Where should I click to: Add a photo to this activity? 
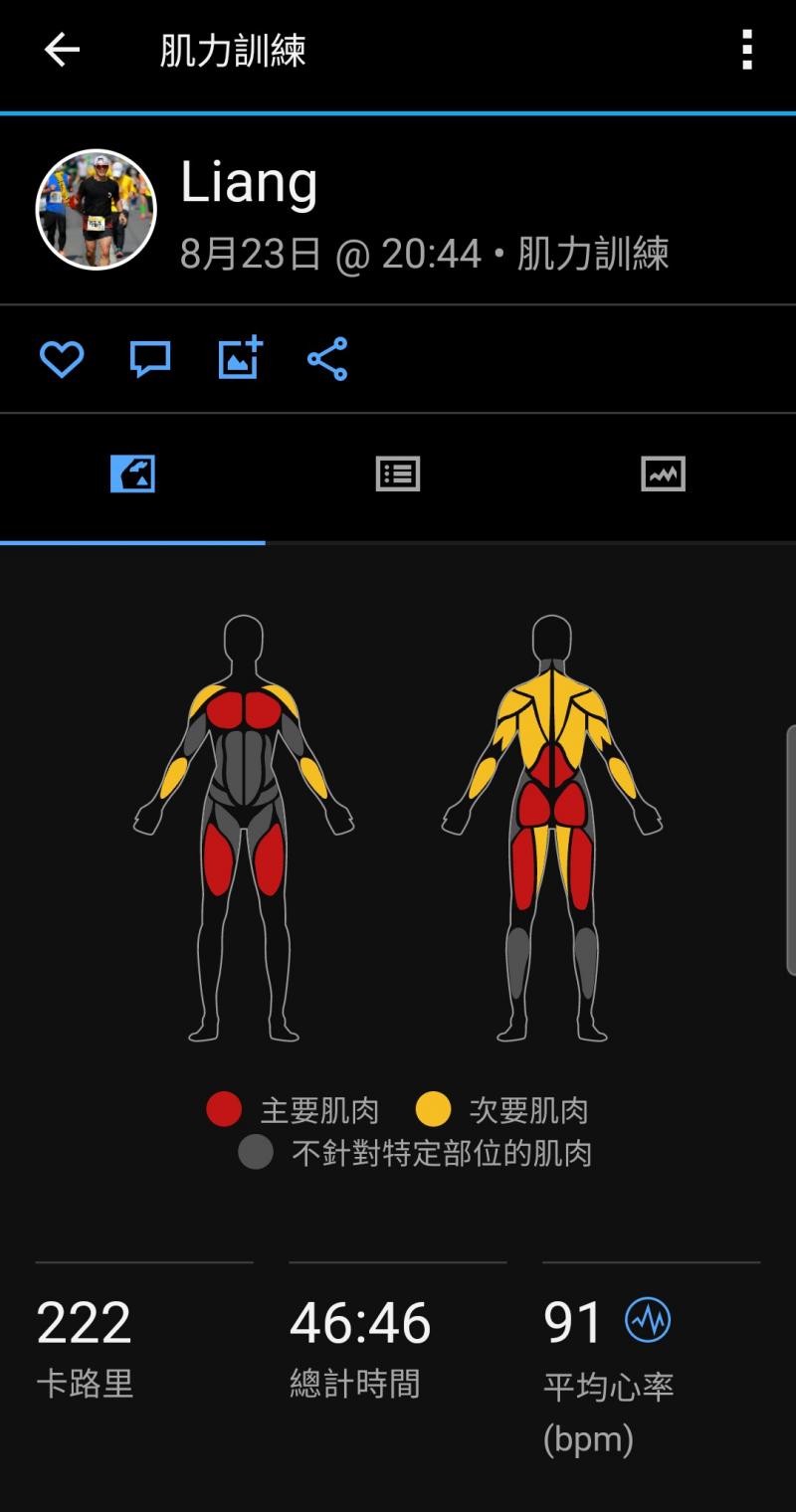point(240,358)
